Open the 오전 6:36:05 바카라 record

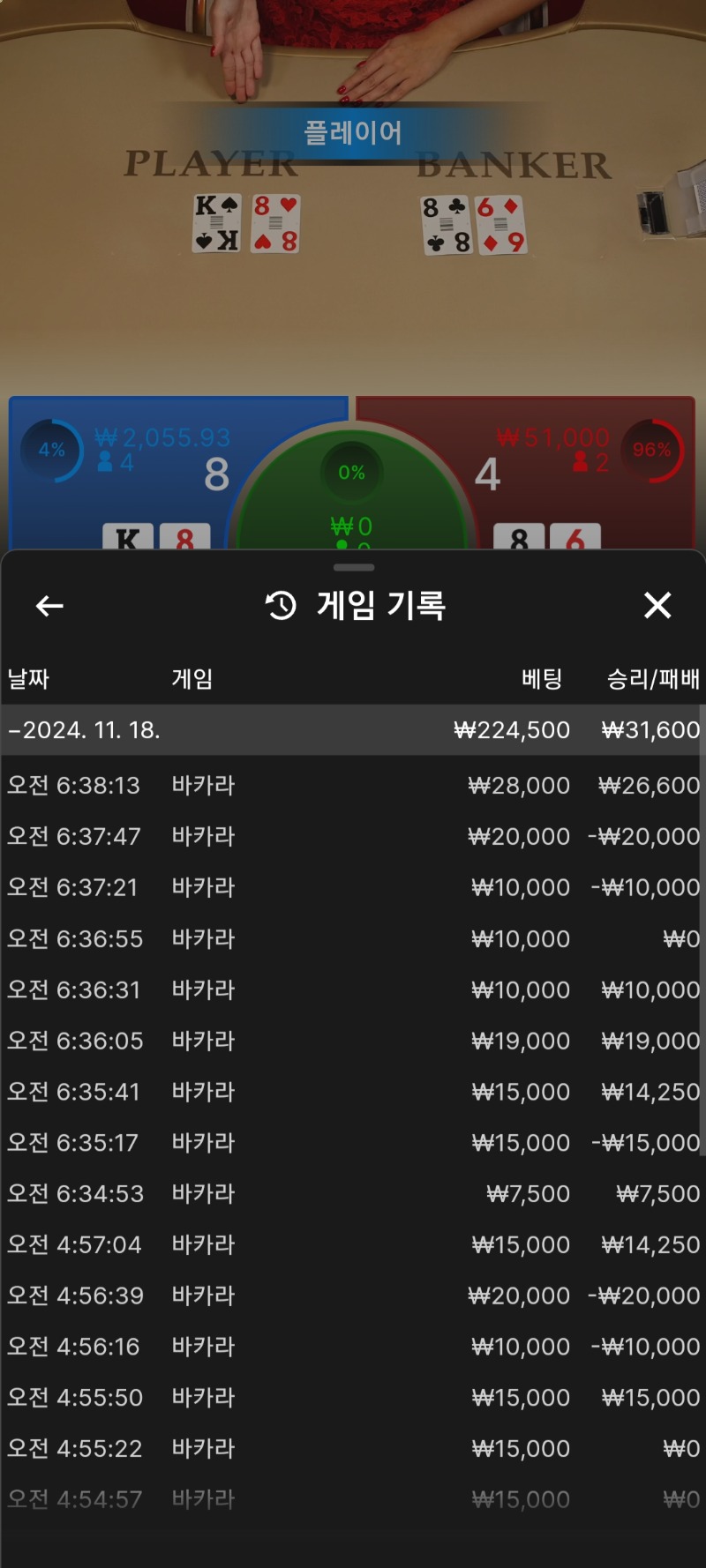(353, 1041)
